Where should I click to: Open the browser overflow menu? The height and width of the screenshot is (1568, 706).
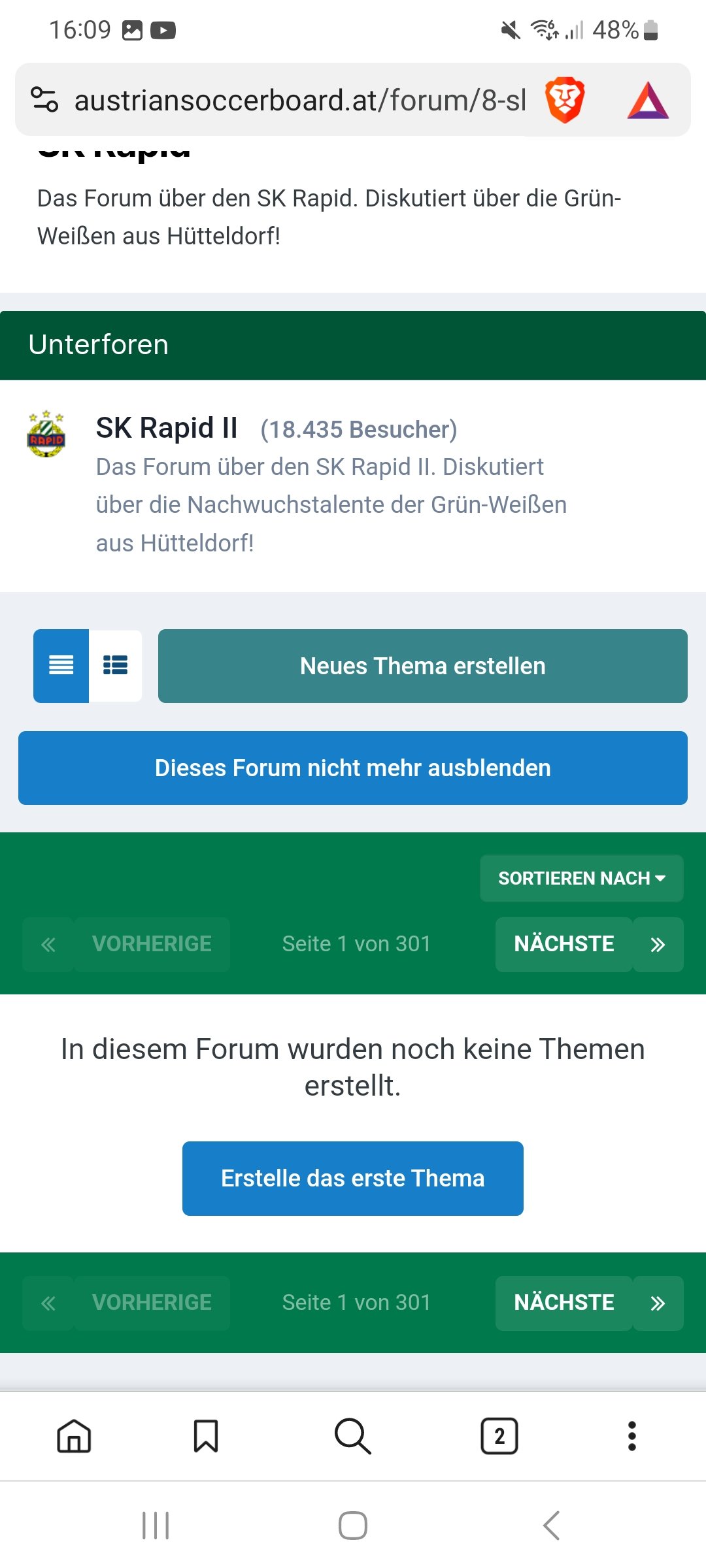click(x=631, y=1436)
